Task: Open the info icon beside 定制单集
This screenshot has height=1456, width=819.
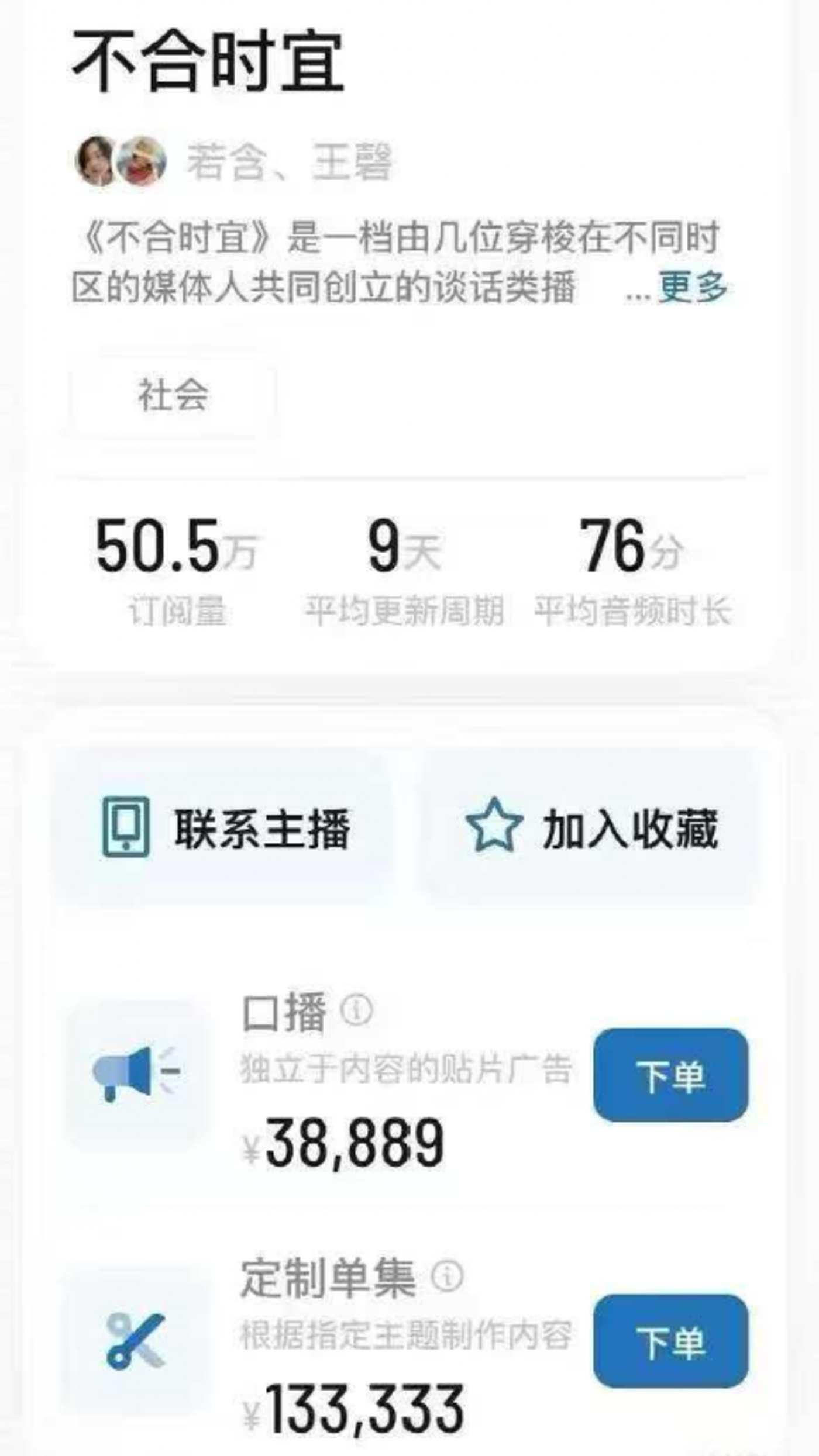Action: pos(448,1276)
